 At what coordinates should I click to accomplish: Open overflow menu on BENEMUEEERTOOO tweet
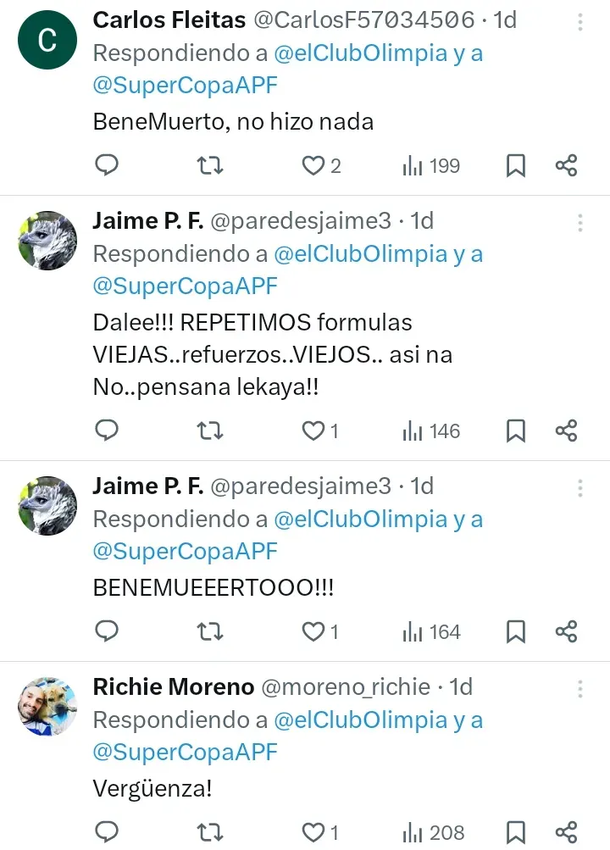click(580, 488)
